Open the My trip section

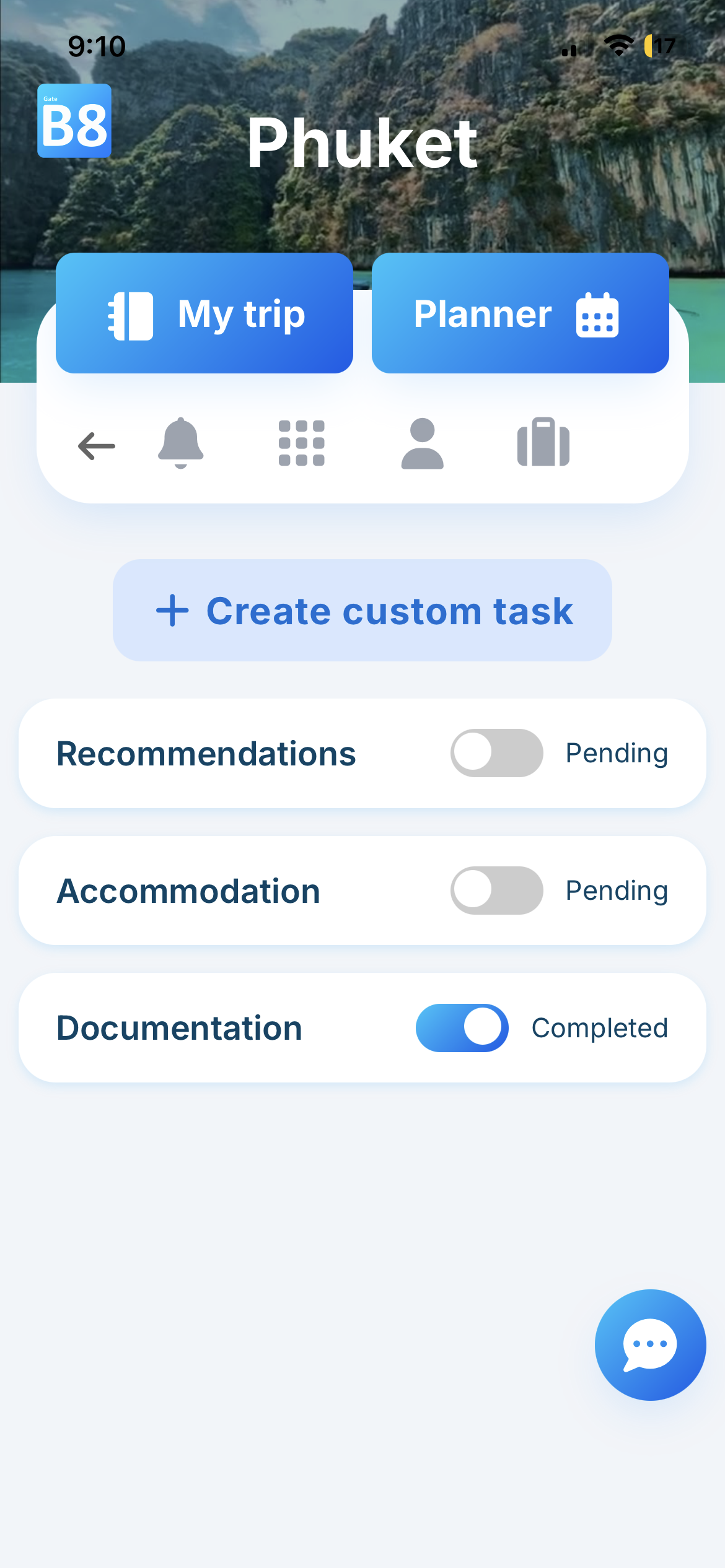(x=204, y=313)
